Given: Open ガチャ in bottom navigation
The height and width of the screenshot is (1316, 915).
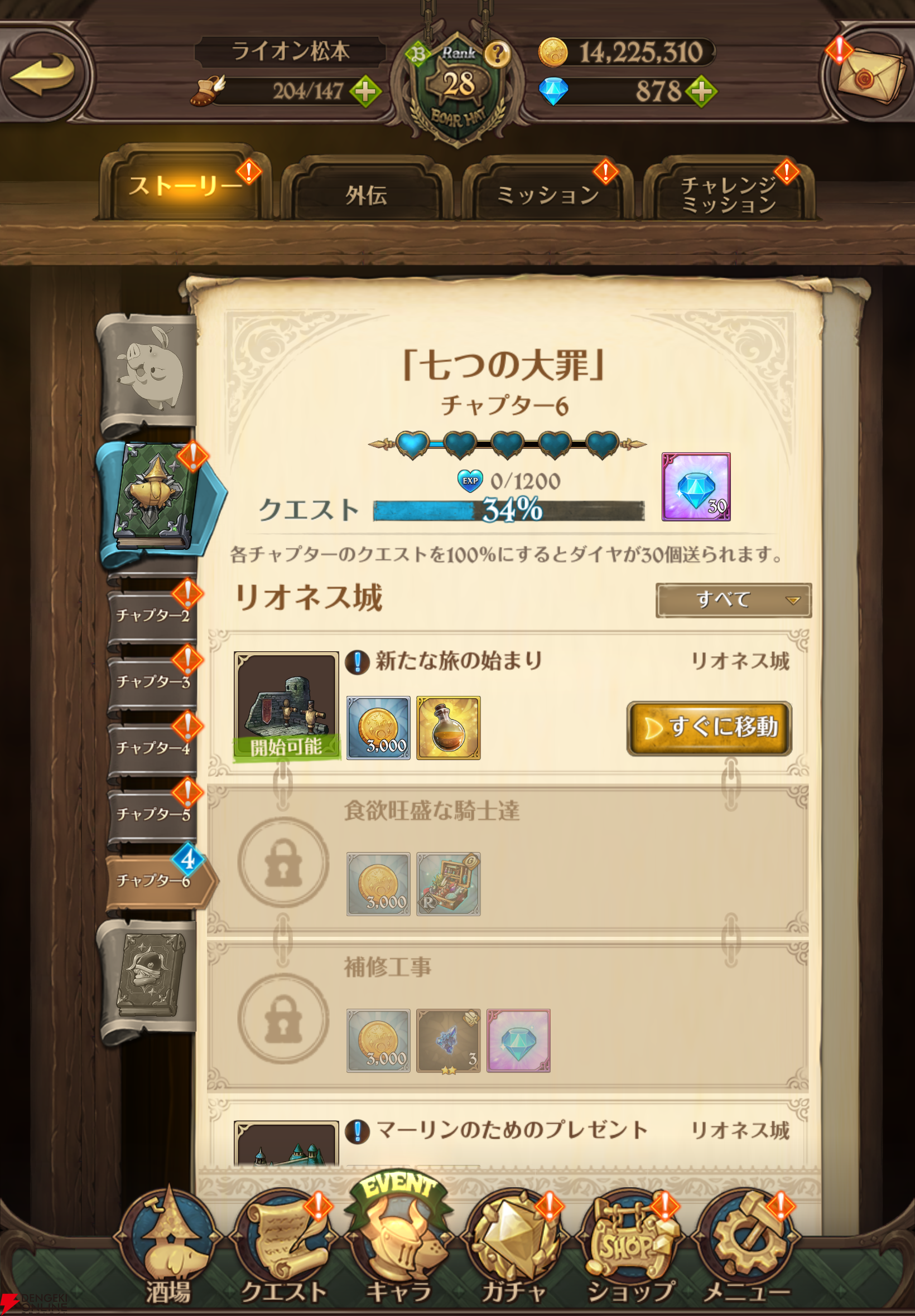Looking at the screenshot, I should click(514, 1248).
